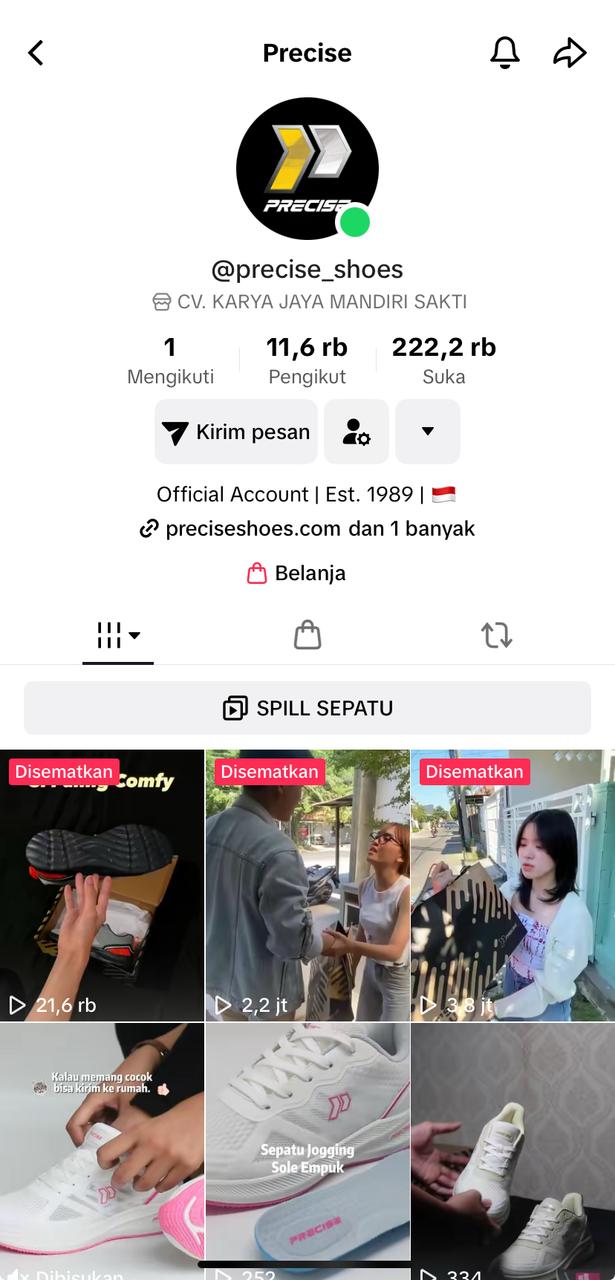Switch to the reposts tab

496,635
